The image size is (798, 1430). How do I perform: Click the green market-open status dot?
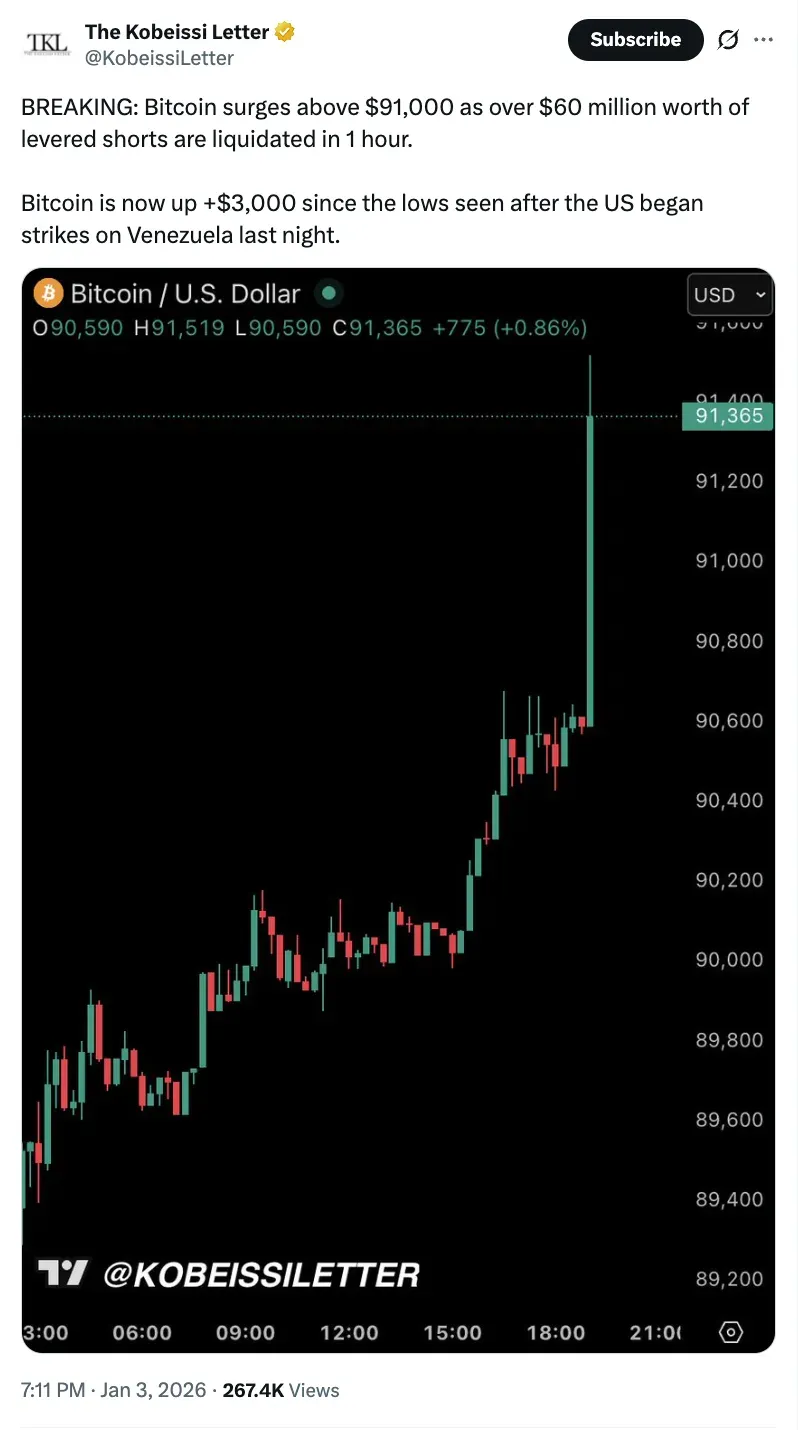(328, 293)
